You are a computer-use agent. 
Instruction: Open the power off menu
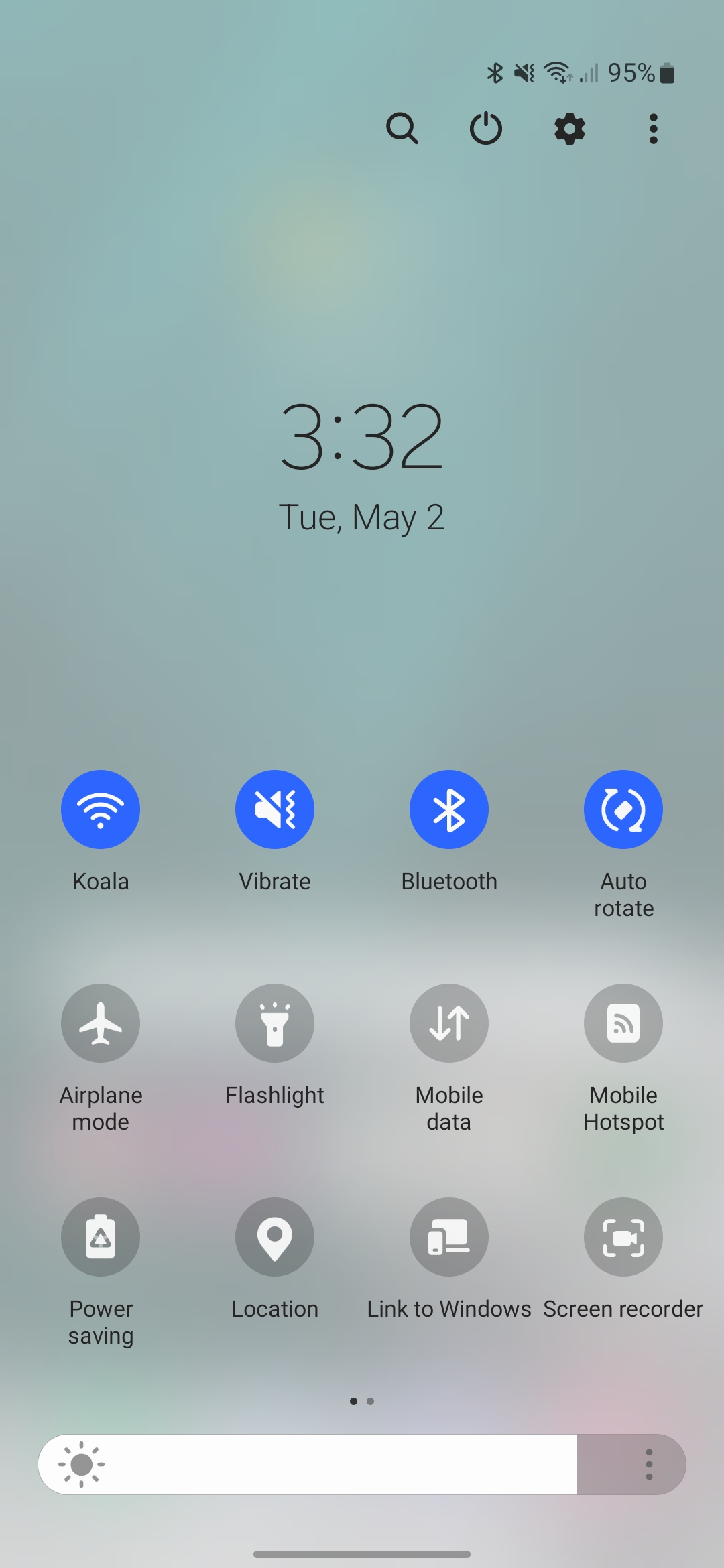coord(486,128)
